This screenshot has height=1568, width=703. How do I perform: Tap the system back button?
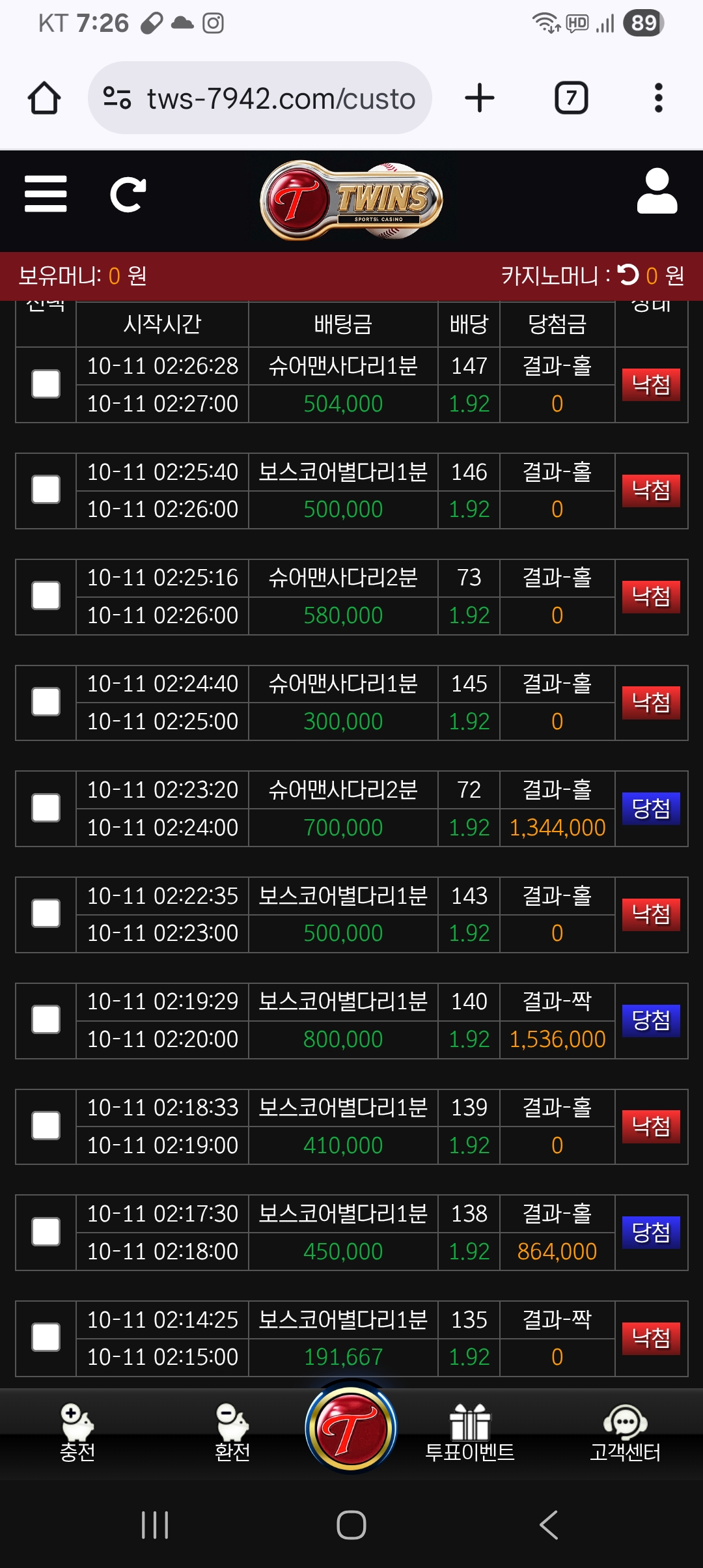[x=549, y=1525]
